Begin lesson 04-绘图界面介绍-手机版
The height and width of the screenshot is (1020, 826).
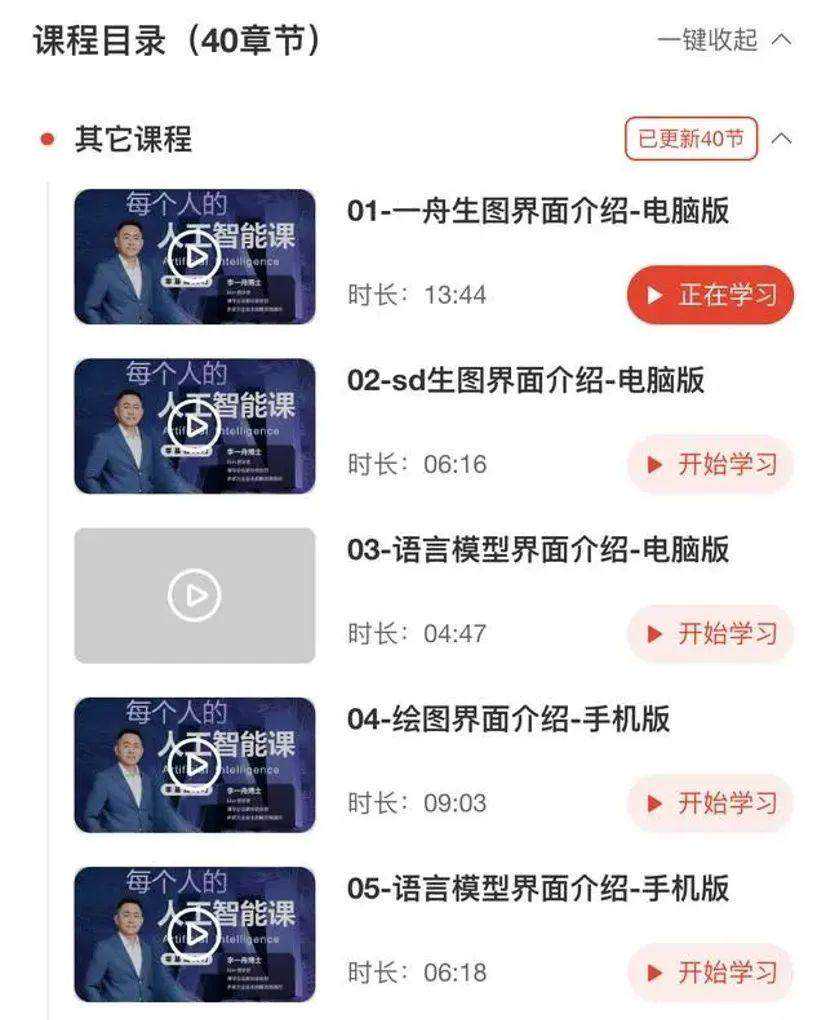click(710, 803)
